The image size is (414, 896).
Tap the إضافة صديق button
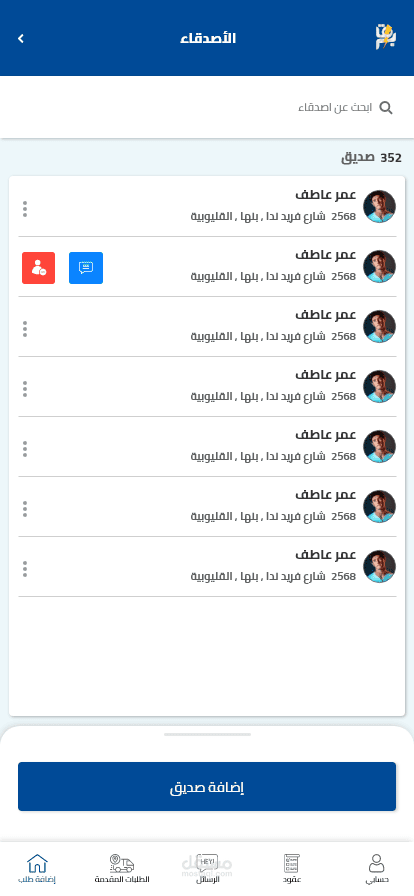click(x=207, y=786)
